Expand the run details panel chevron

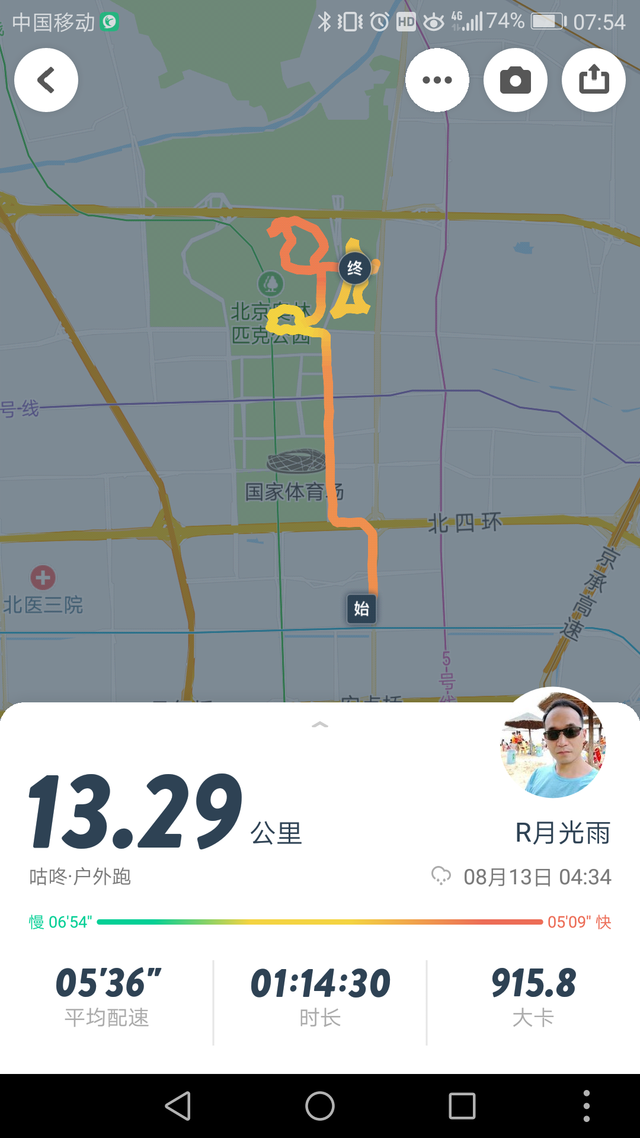point(320,724)
